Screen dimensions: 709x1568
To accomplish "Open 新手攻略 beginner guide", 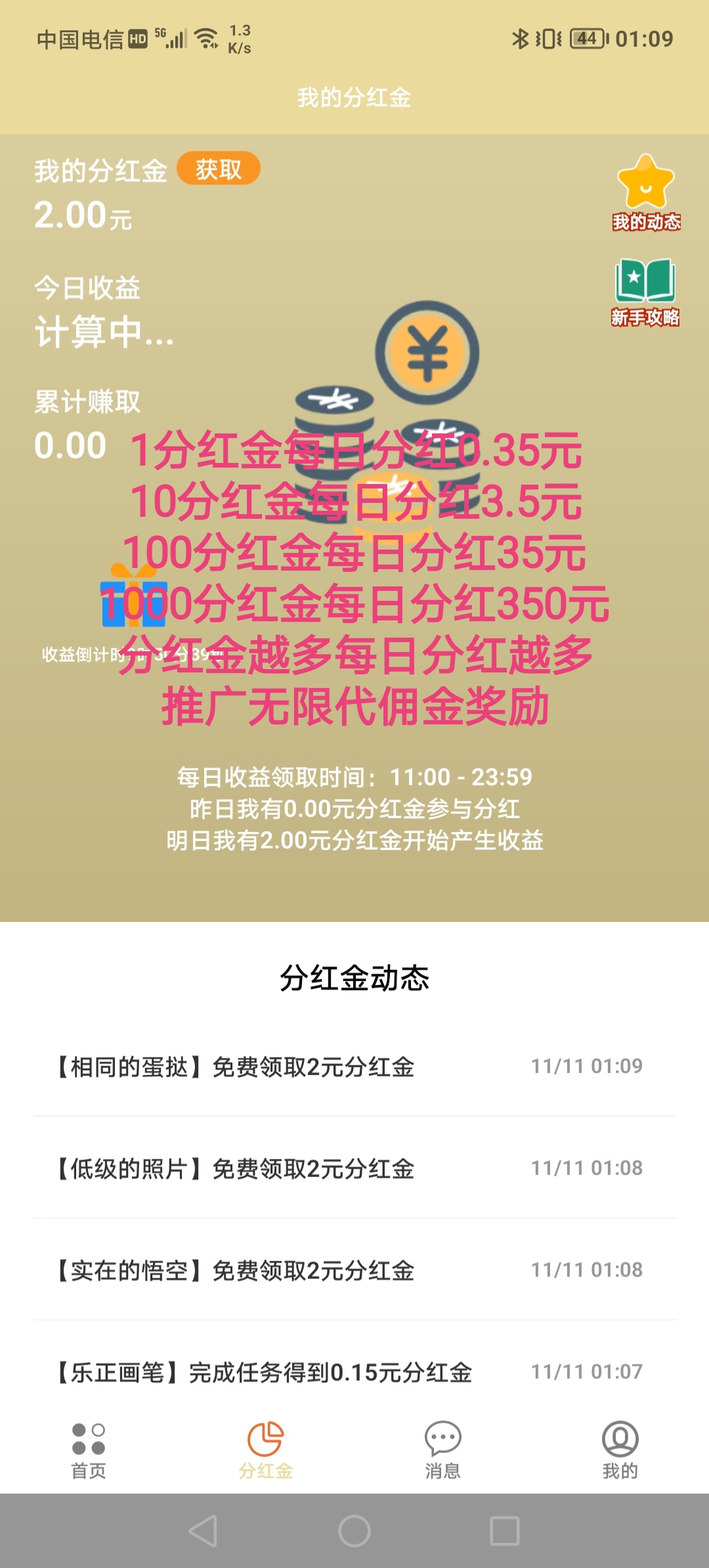I will point(645,292).
